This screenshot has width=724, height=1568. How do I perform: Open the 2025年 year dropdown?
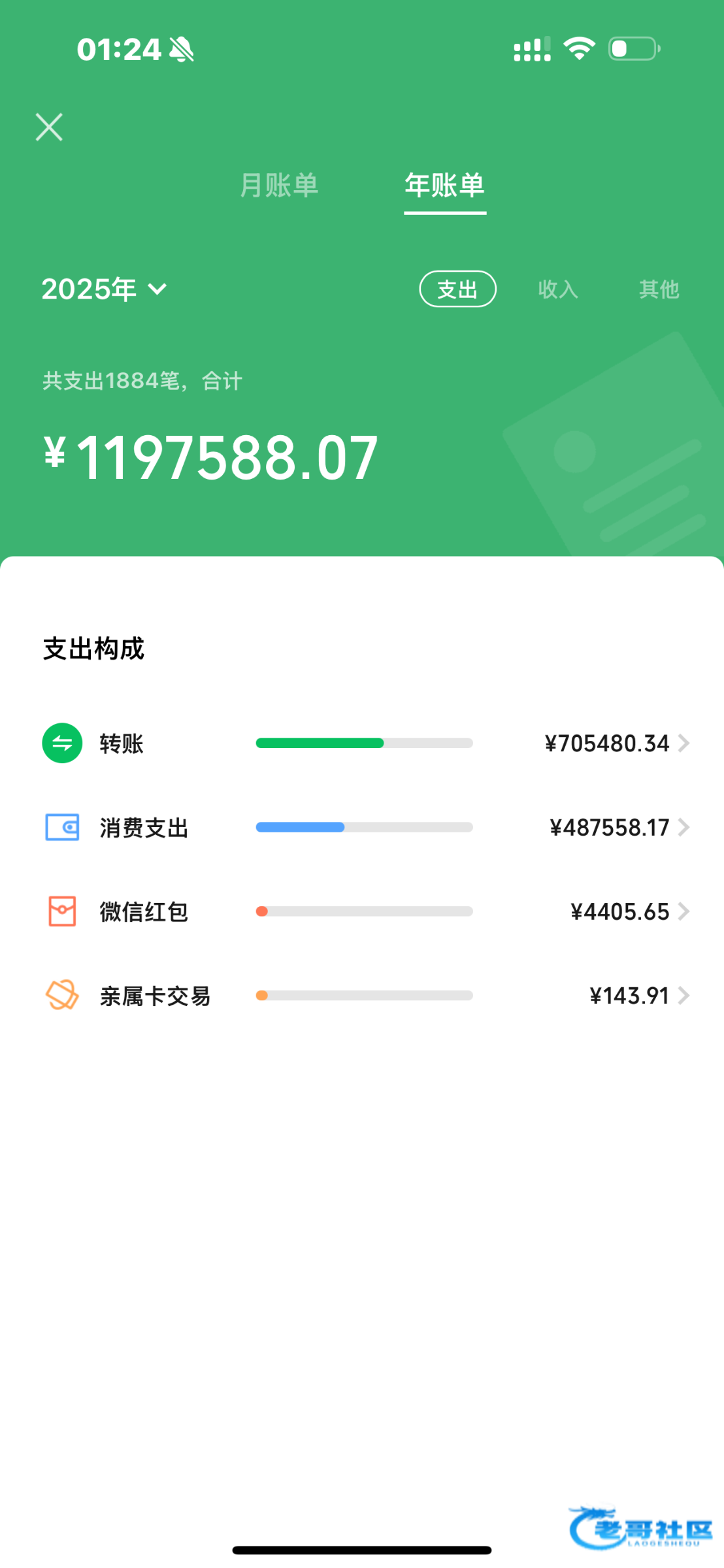coord(105,289)
